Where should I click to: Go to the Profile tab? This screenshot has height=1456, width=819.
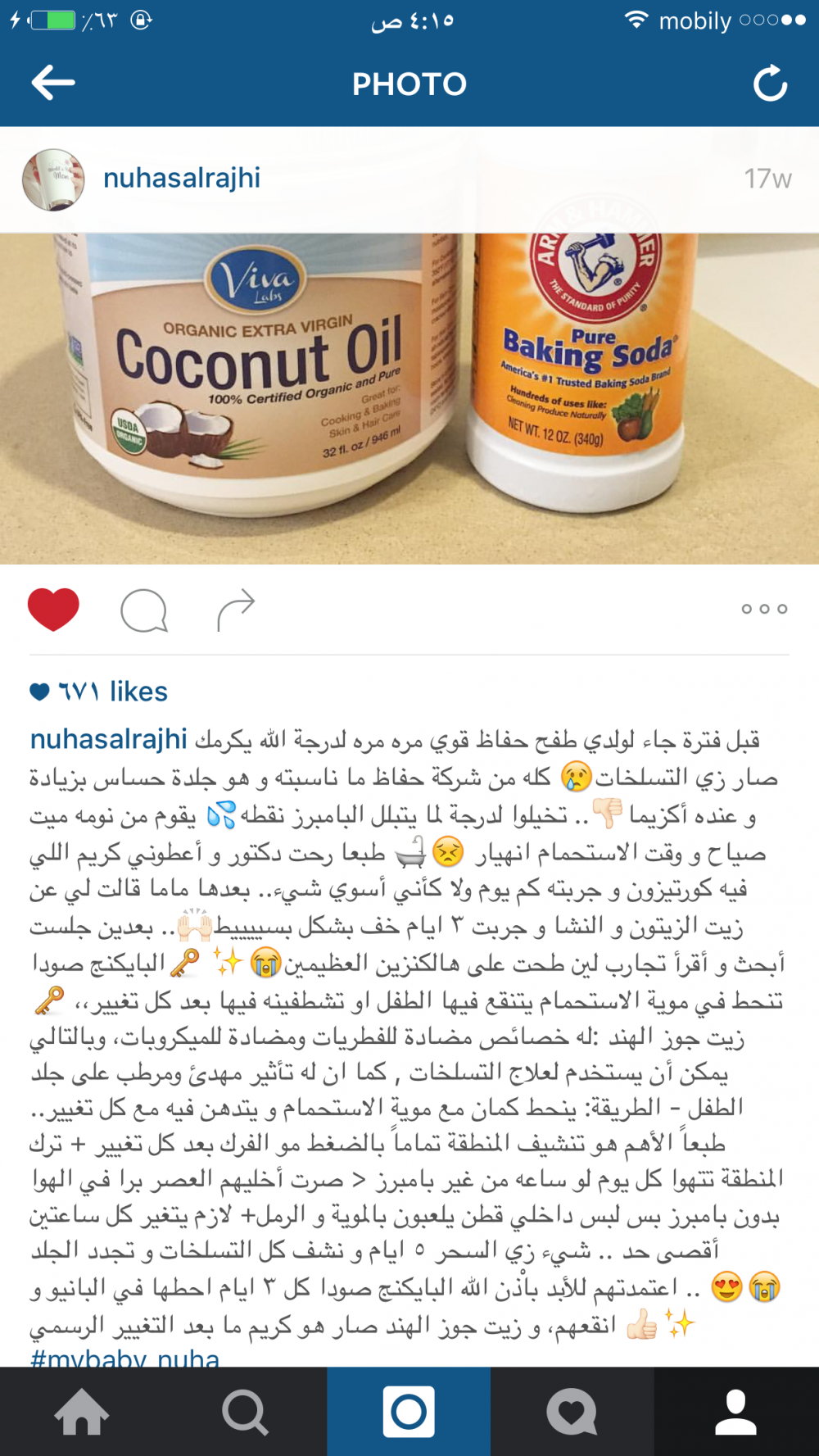[737, 1412]
